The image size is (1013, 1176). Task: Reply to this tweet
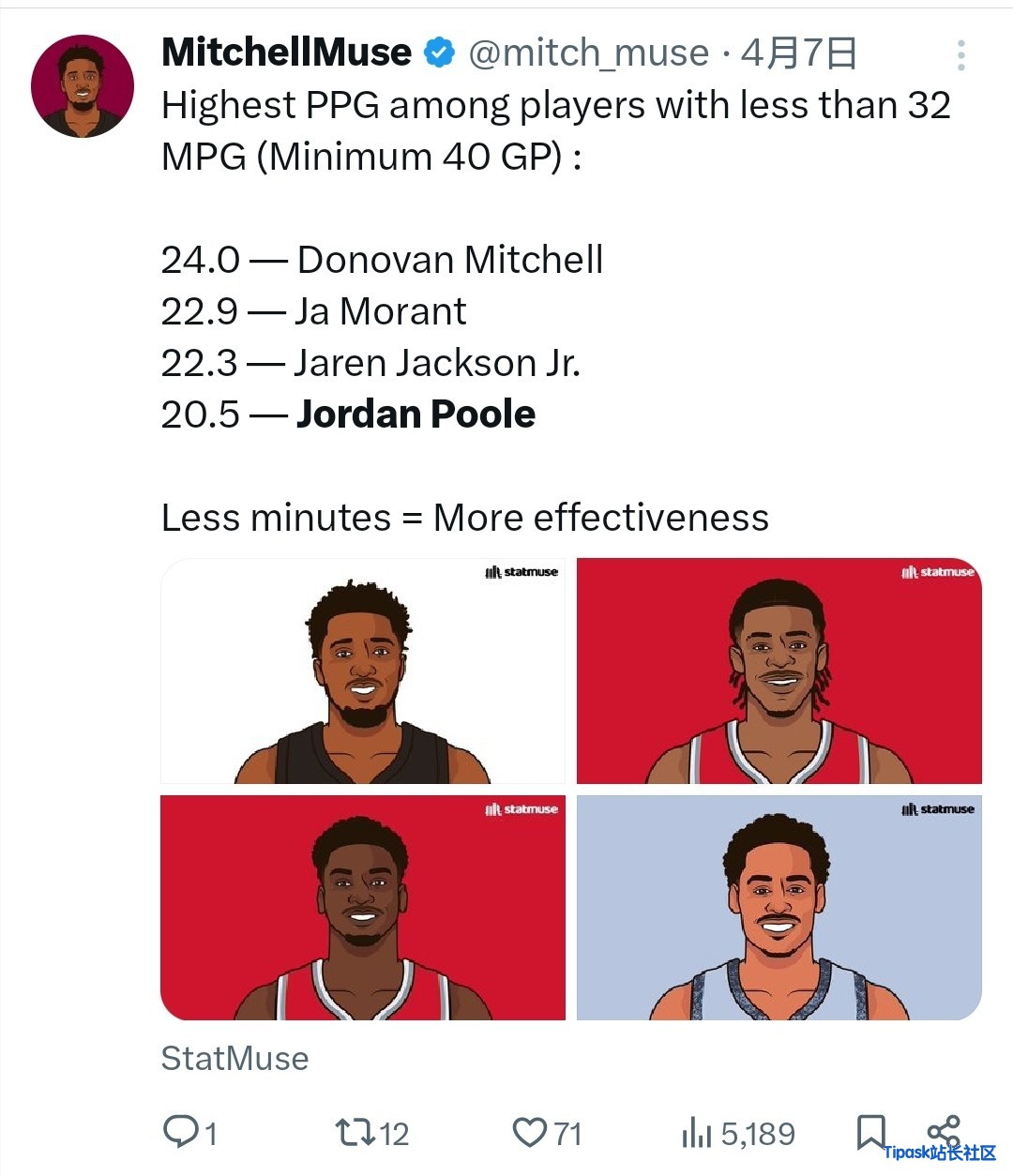tap(180, 1132)
